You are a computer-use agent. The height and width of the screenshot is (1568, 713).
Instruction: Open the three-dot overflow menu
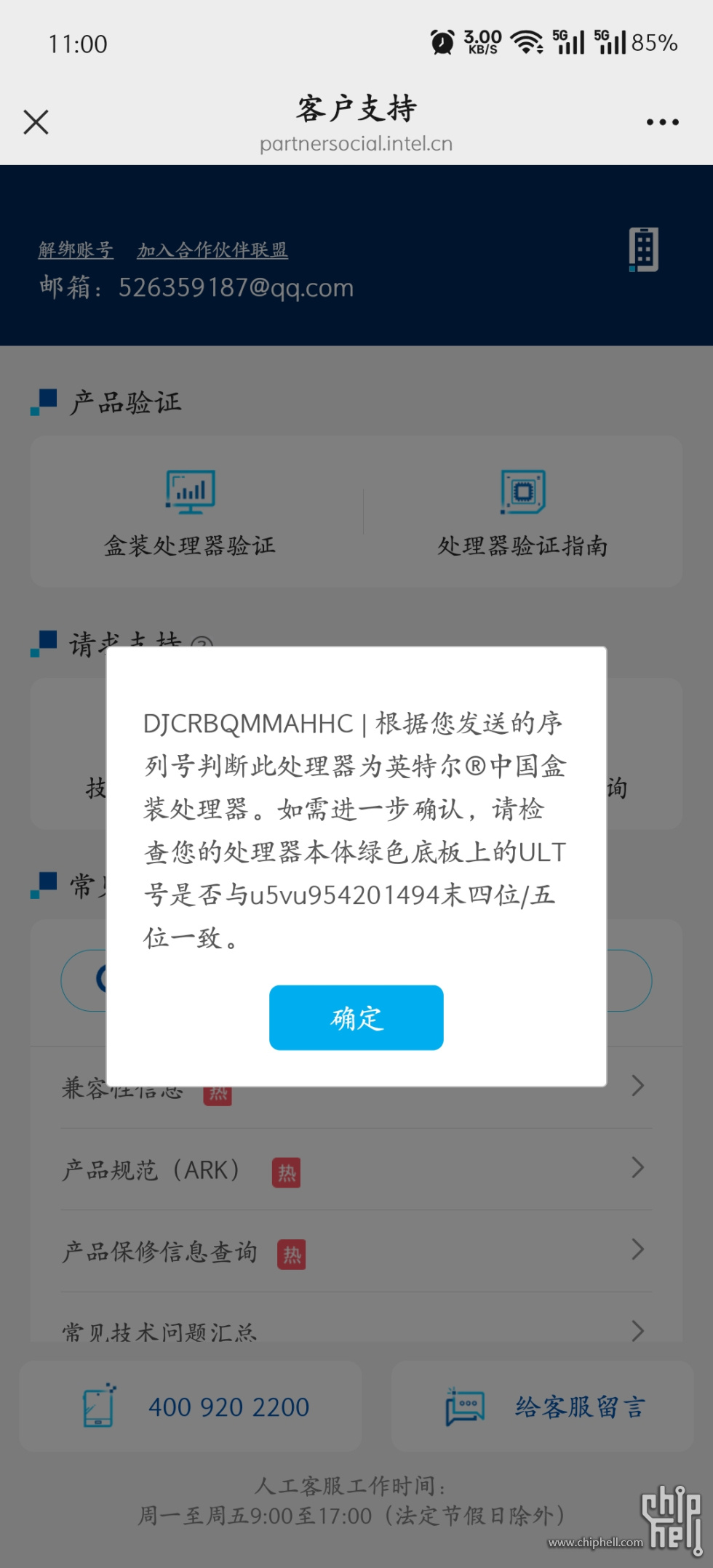coord(662,122)
